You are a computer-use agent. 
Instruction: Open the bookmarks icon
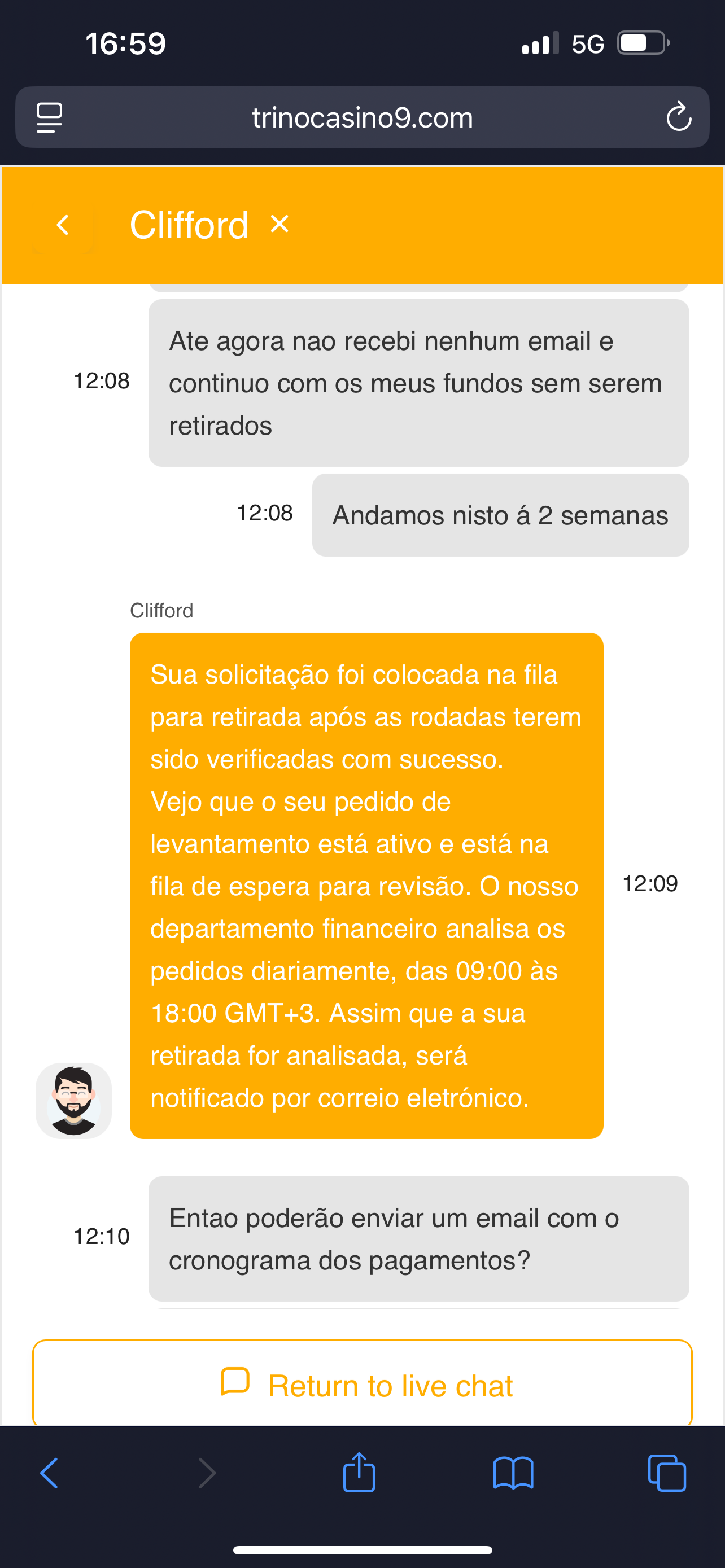(514, 1473)
